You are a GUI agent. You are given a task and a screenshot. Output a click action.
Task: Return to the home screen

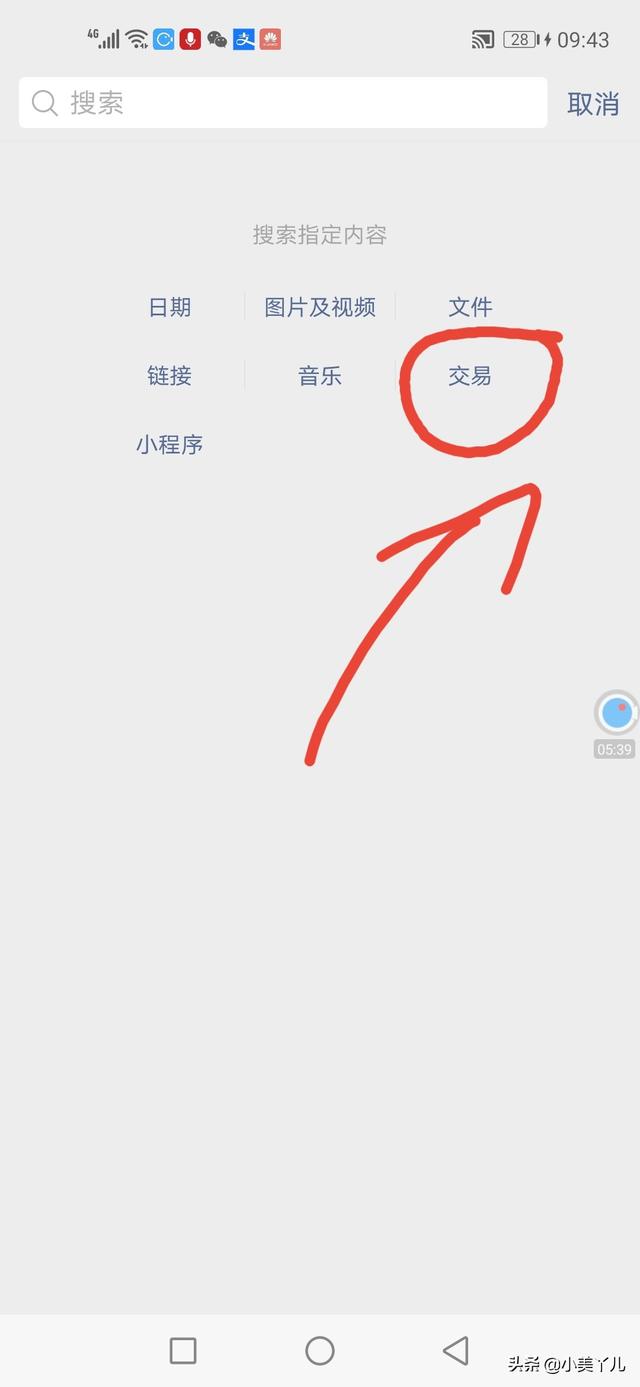pos(320,1351)
